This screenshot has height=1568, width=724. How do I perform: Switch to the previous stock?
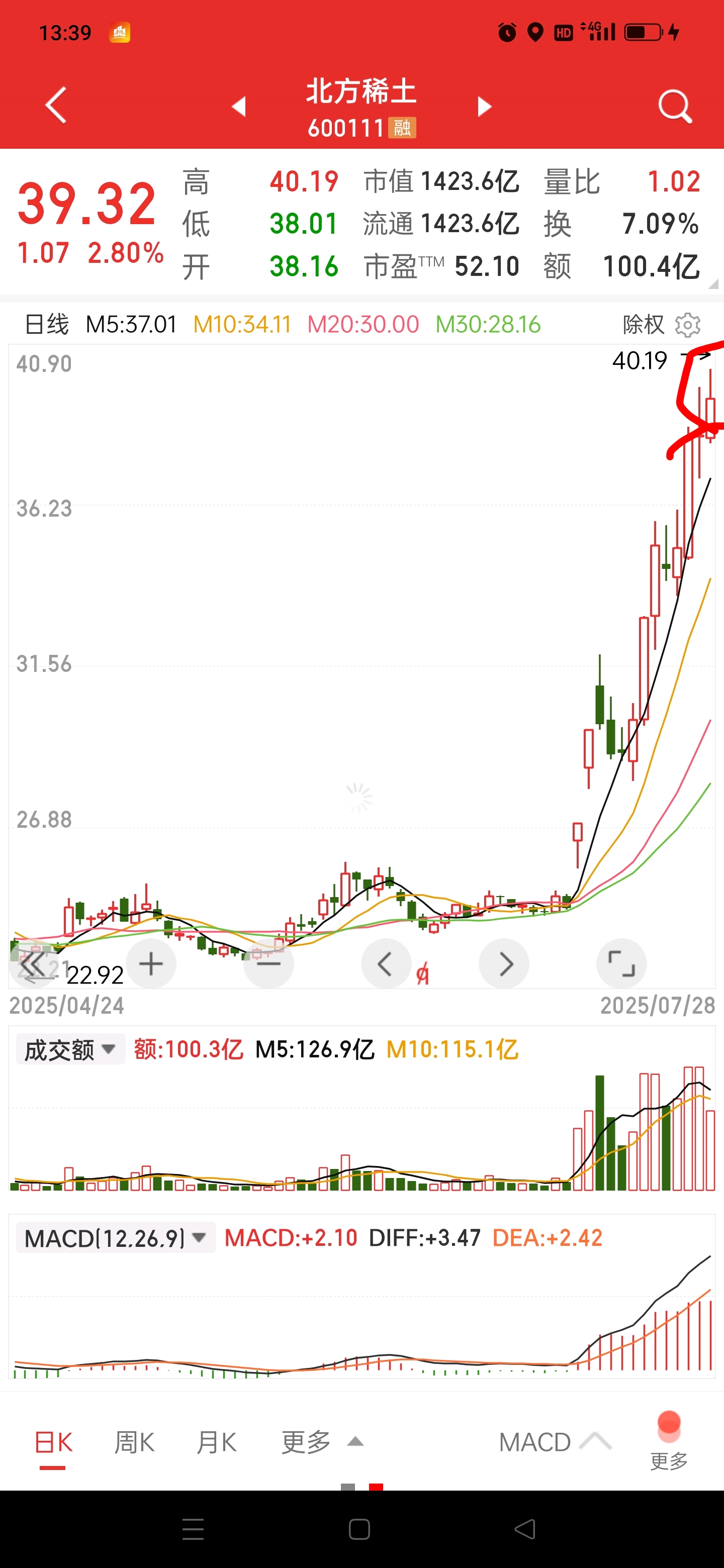[239, 107]
